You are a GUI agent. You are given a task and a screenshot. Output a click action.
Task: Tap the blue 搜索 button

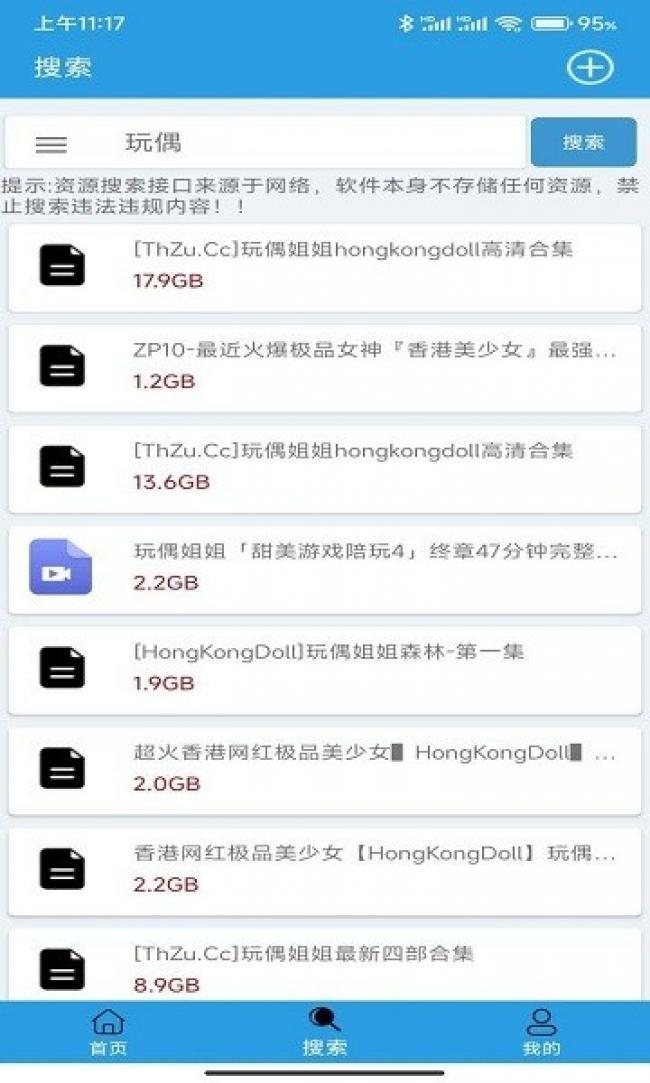pos(583,142)
